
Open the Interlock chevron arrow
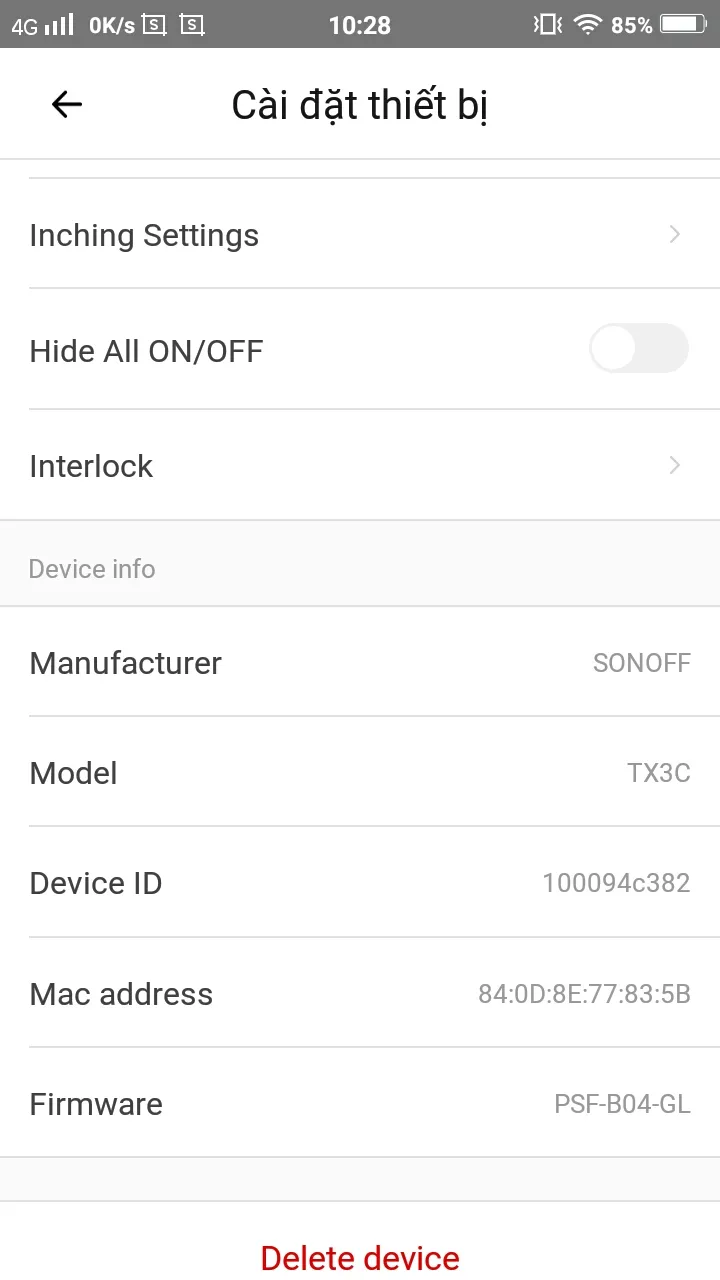[x=673, y=465]
